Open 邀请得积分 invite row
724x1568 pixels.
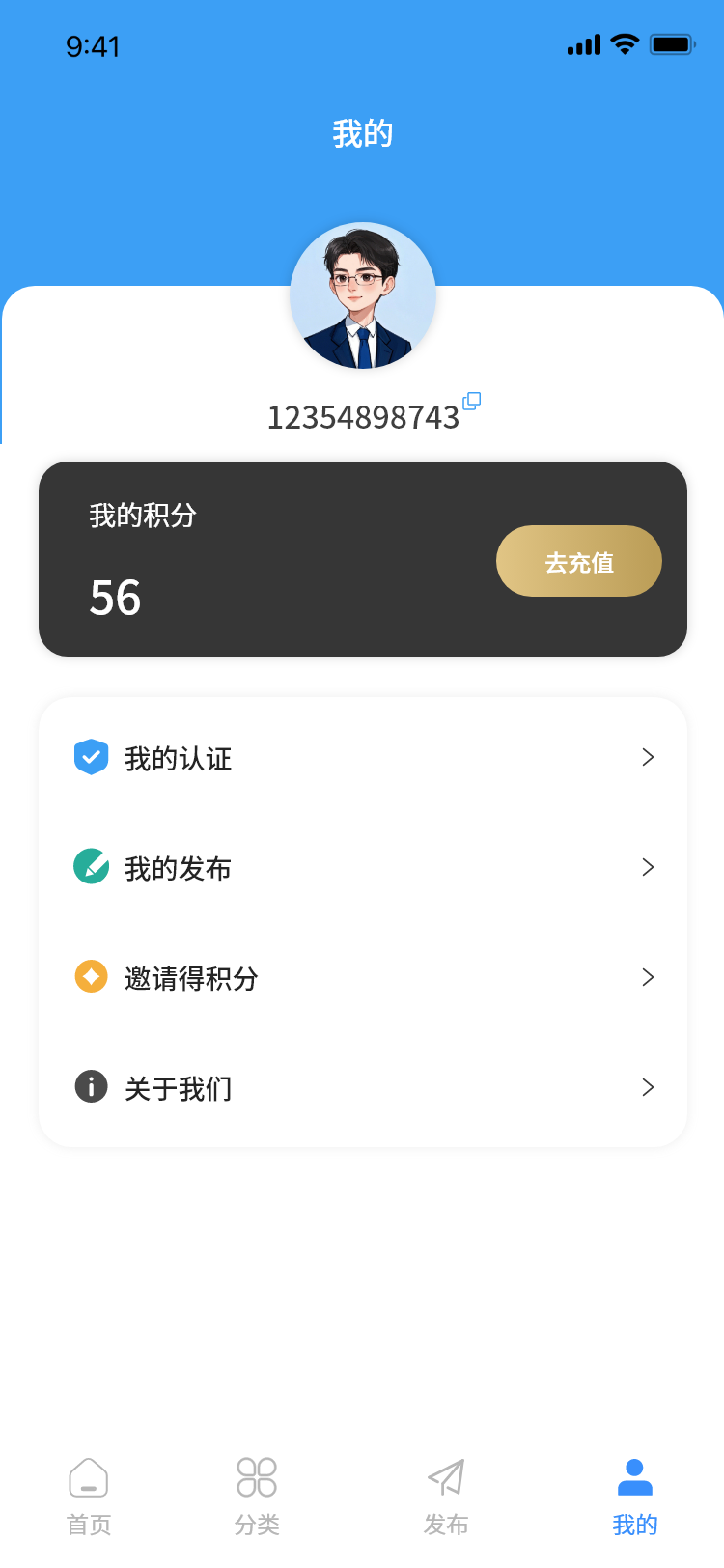[363, 978]
